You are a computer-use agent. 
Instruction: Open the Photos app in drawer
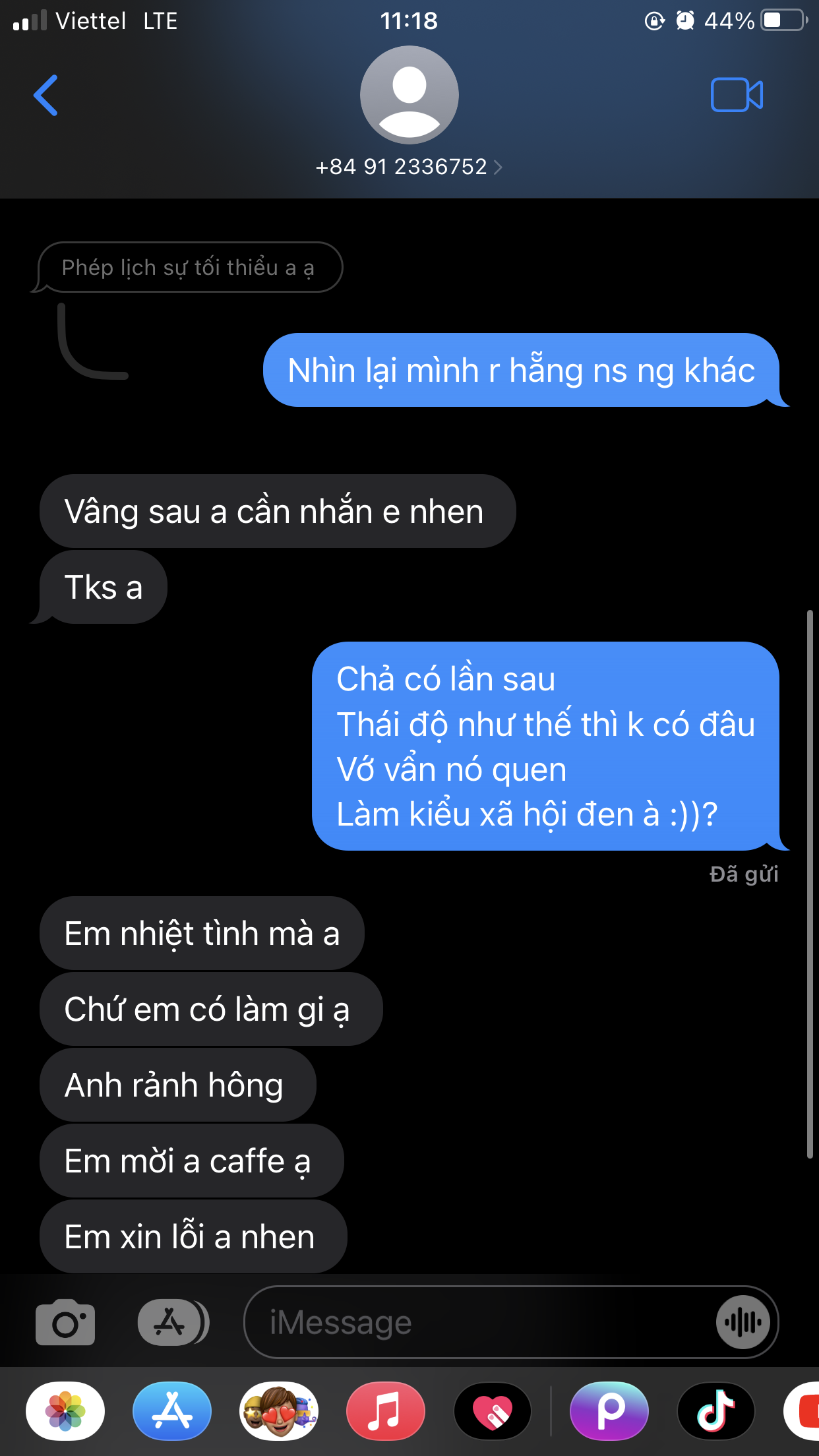65,1411
